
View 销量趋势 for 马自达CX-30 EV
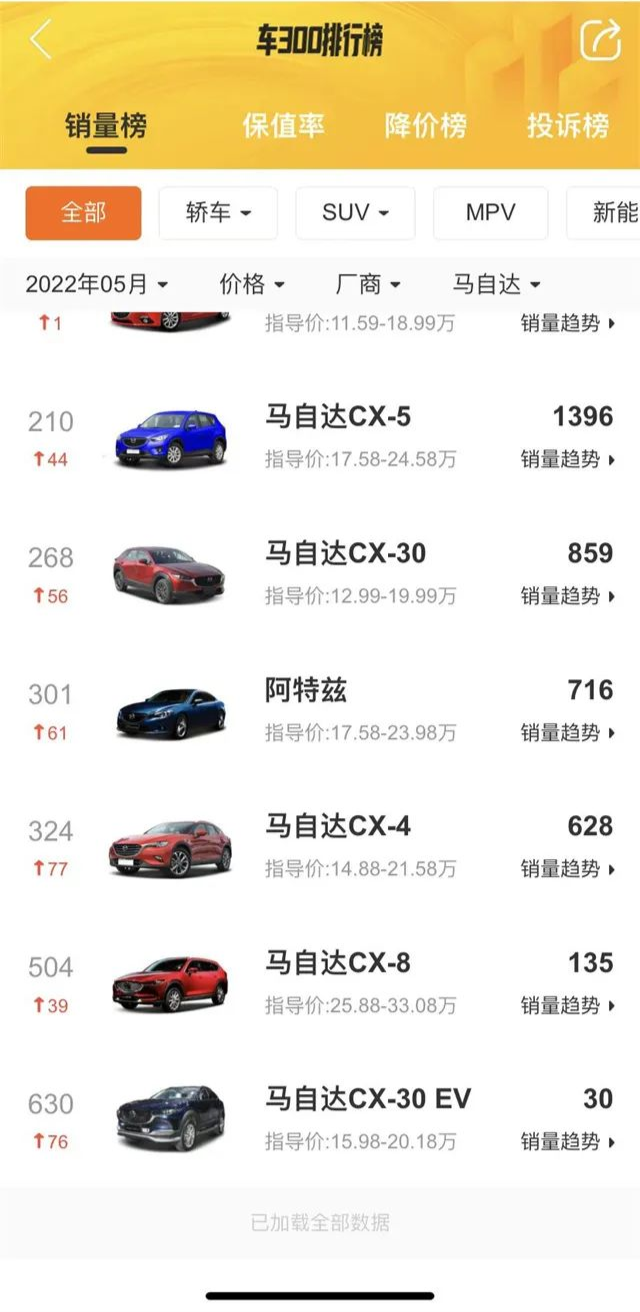coord(567,1142)
